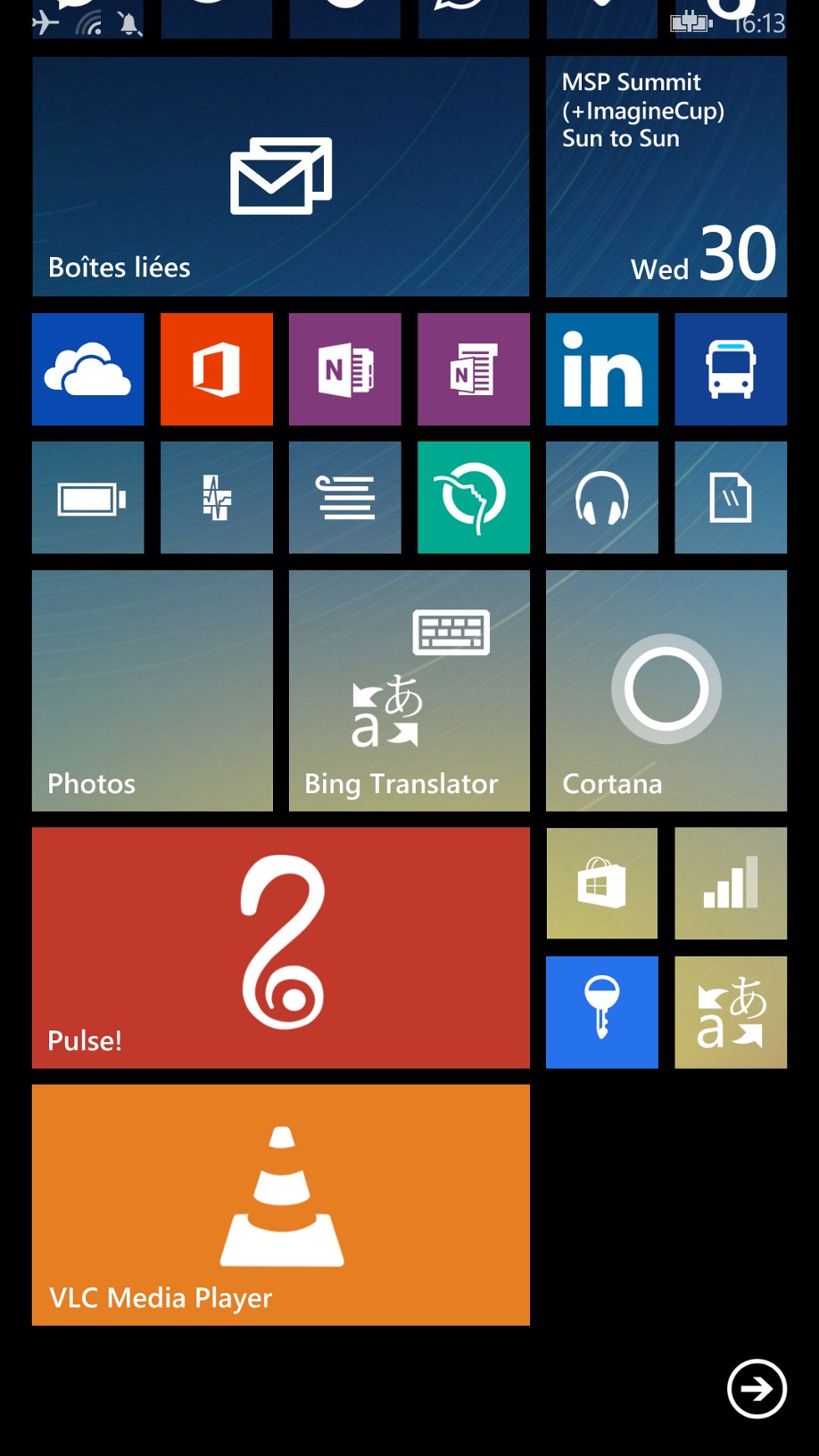819x1456 pixels.
Task: Open the Store shopping bag tile
Action: point(601,883)
